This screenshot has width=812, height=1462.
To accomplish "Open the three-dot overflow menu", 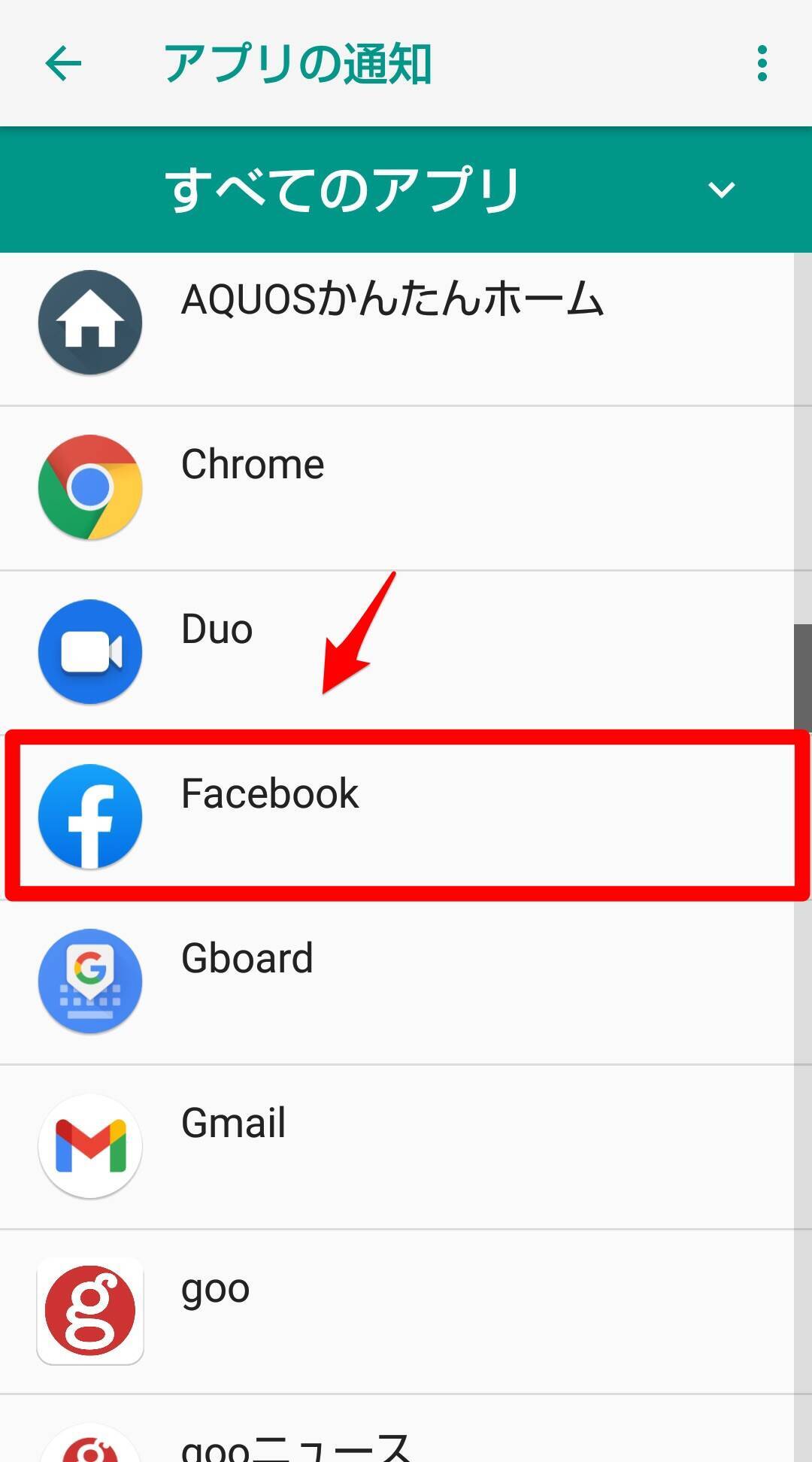I will 762,63.
